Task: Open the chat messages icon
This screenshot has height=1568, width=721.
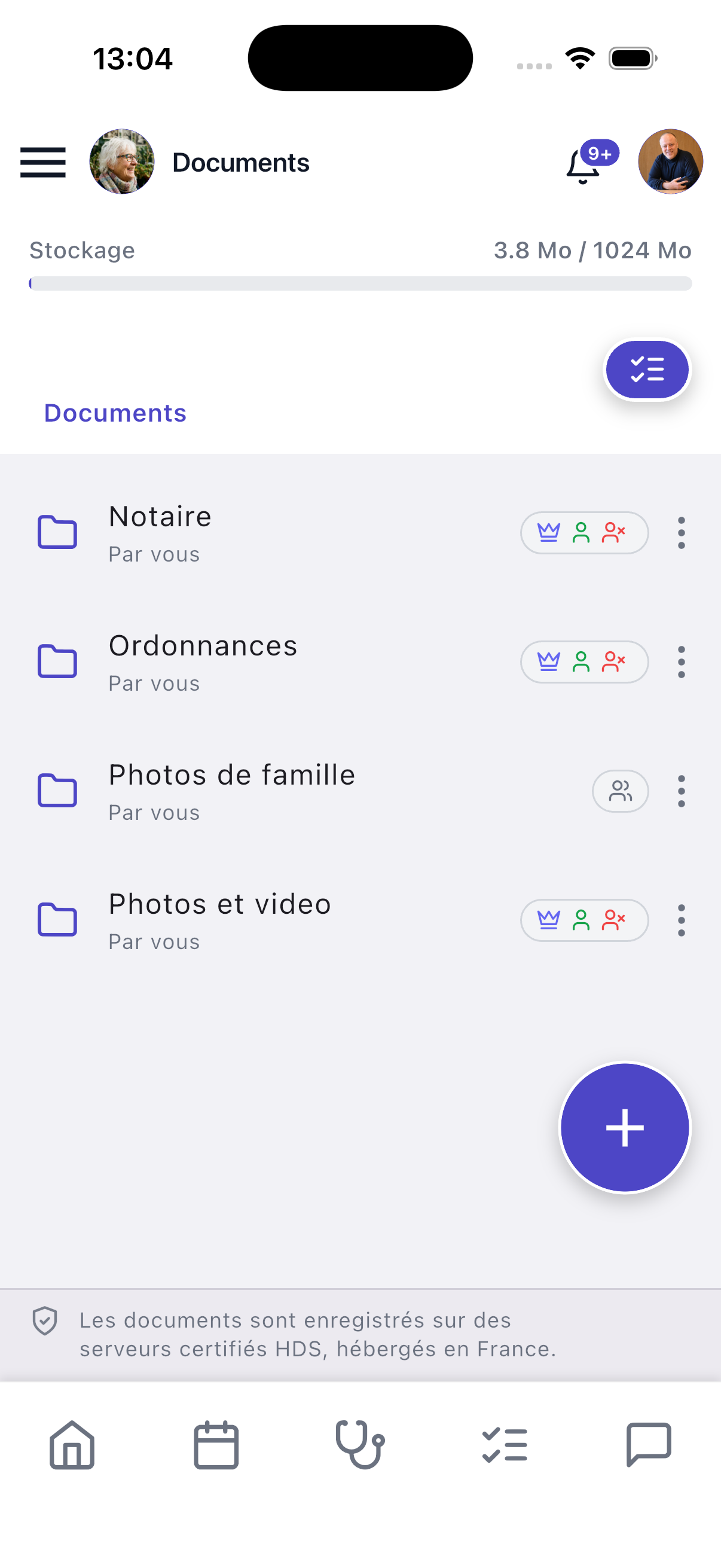Action: tap(649, 1445)
